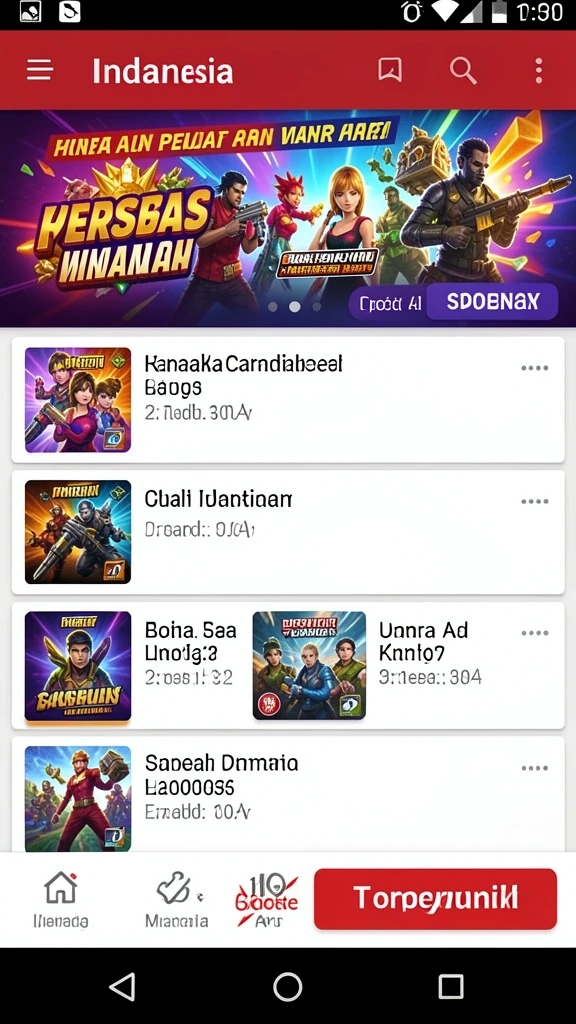Open the three-dot overflow menu in the app bar
The width and height of the screenshot is (576, 1024).
pyautogui.click(x=538, y=70)
